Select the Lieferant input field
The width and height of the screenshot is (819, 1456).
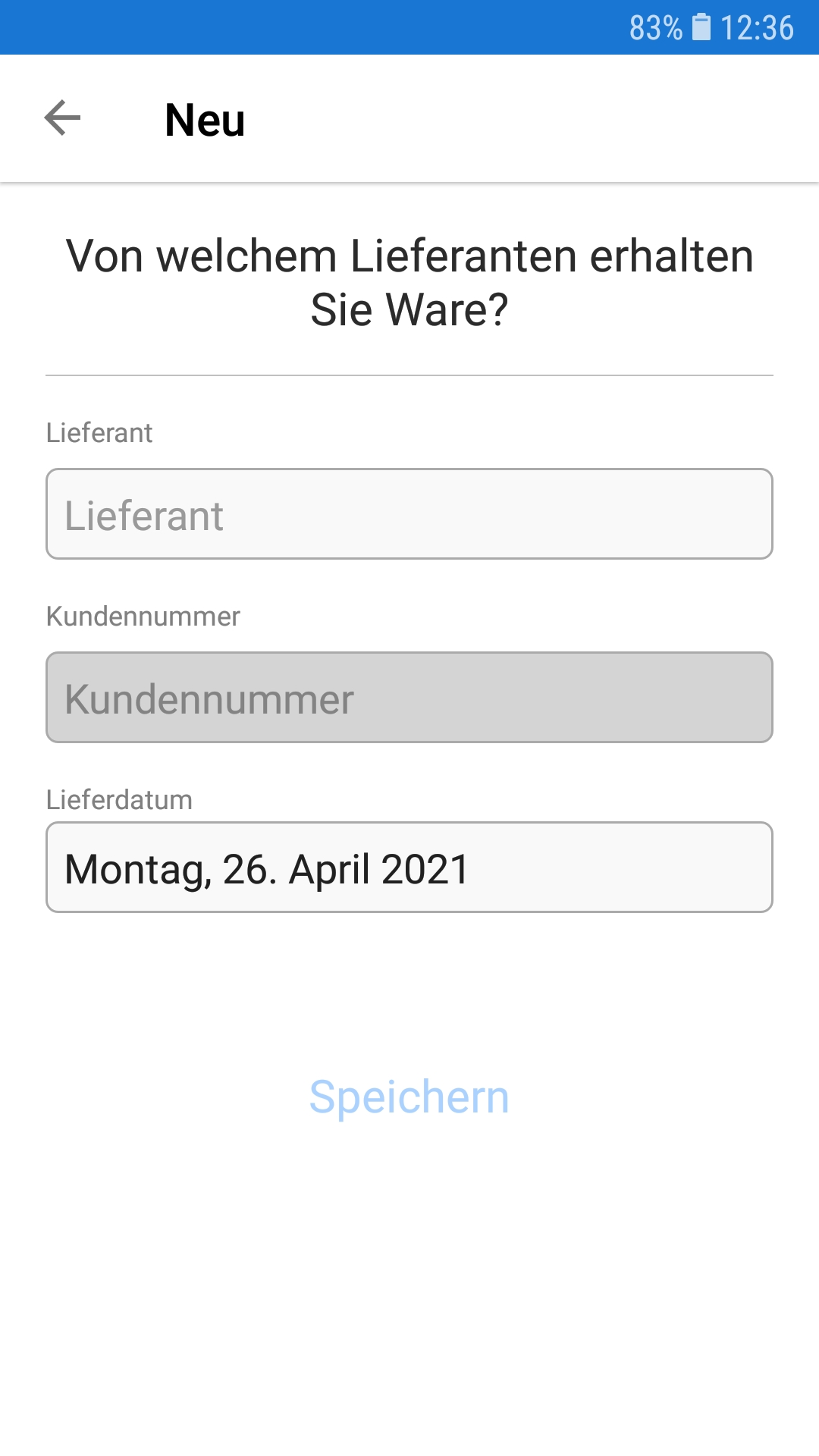point(409,514)
